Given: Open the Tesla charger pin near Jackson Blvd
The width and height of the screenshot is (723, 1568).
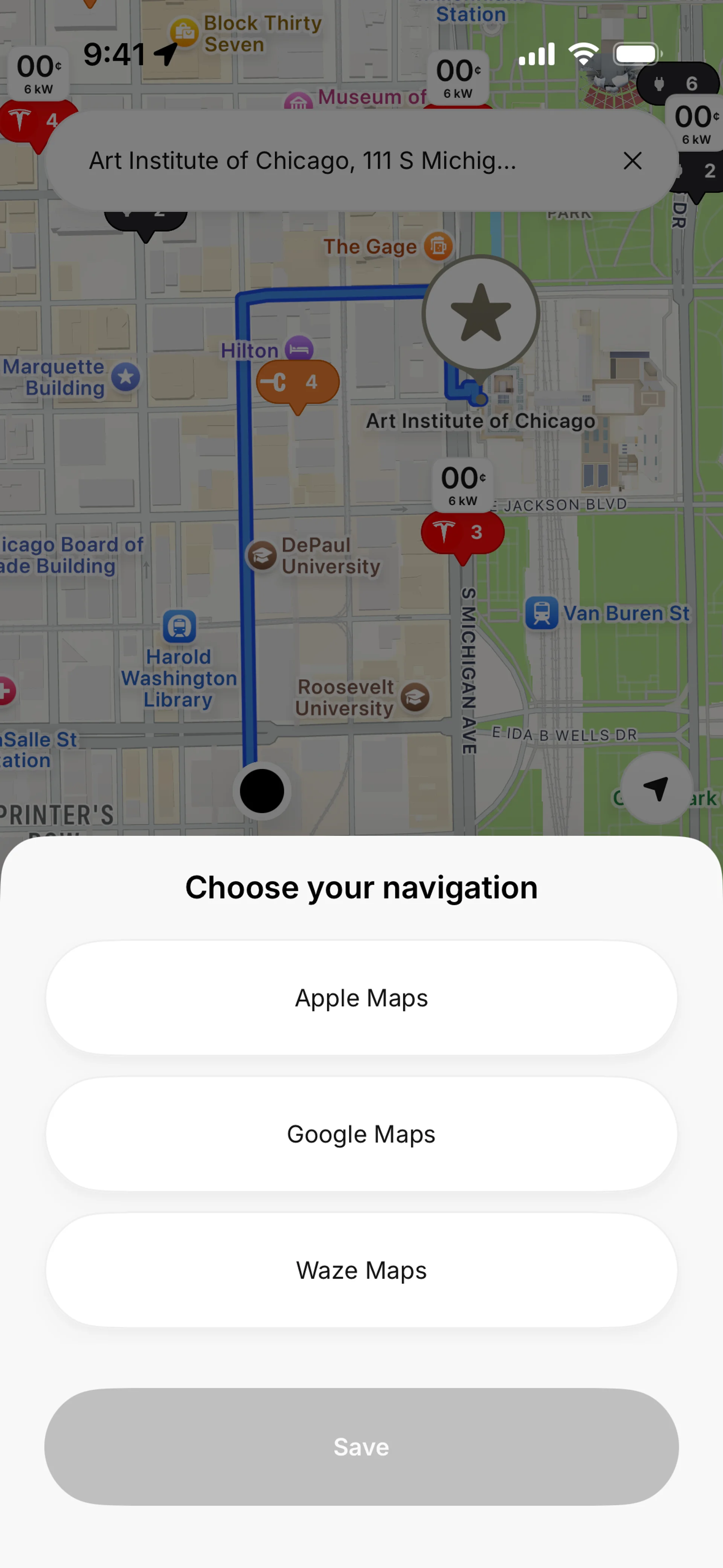Looking at the screenshot, I should 462,533.
